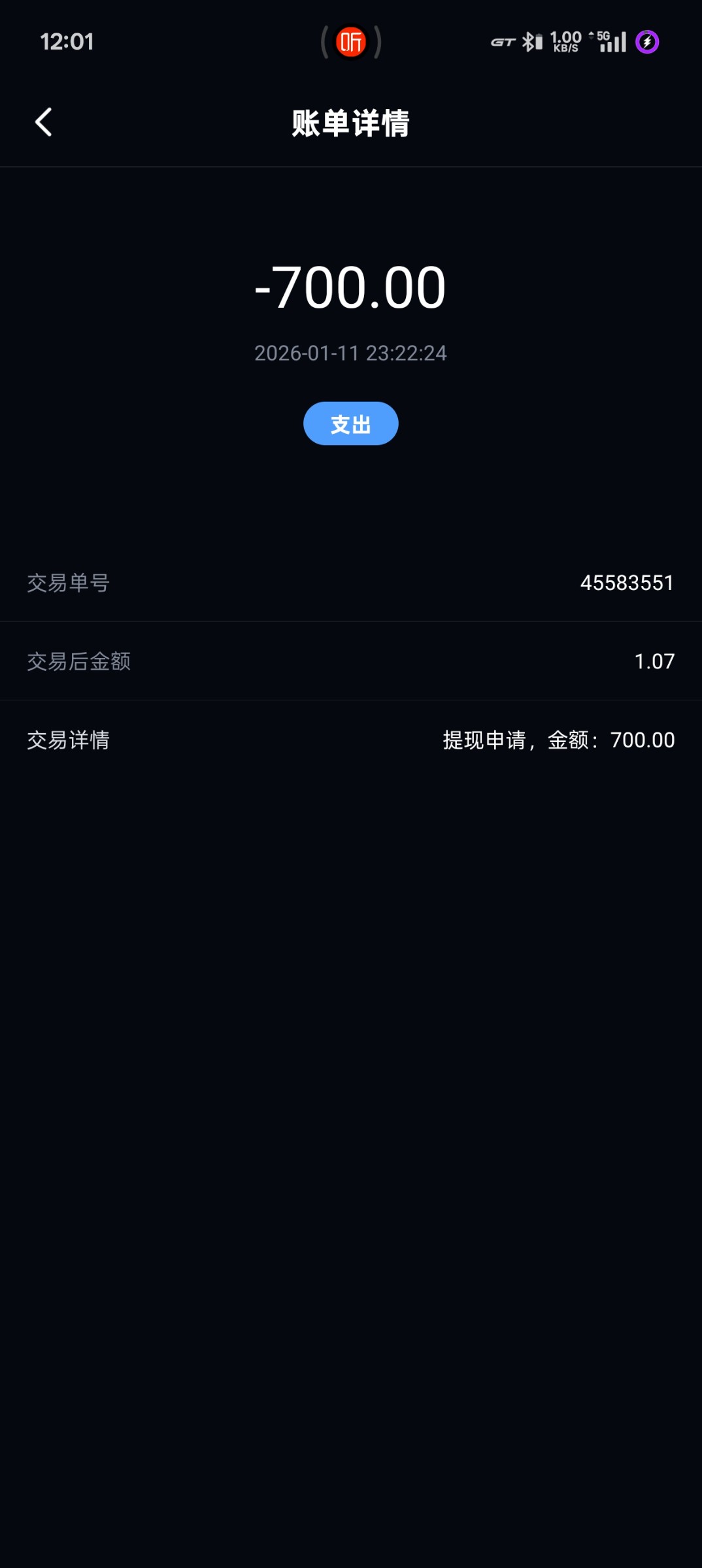Click the back arrow to leave bill details
The image size is (702, 1568).
point(43,122)
